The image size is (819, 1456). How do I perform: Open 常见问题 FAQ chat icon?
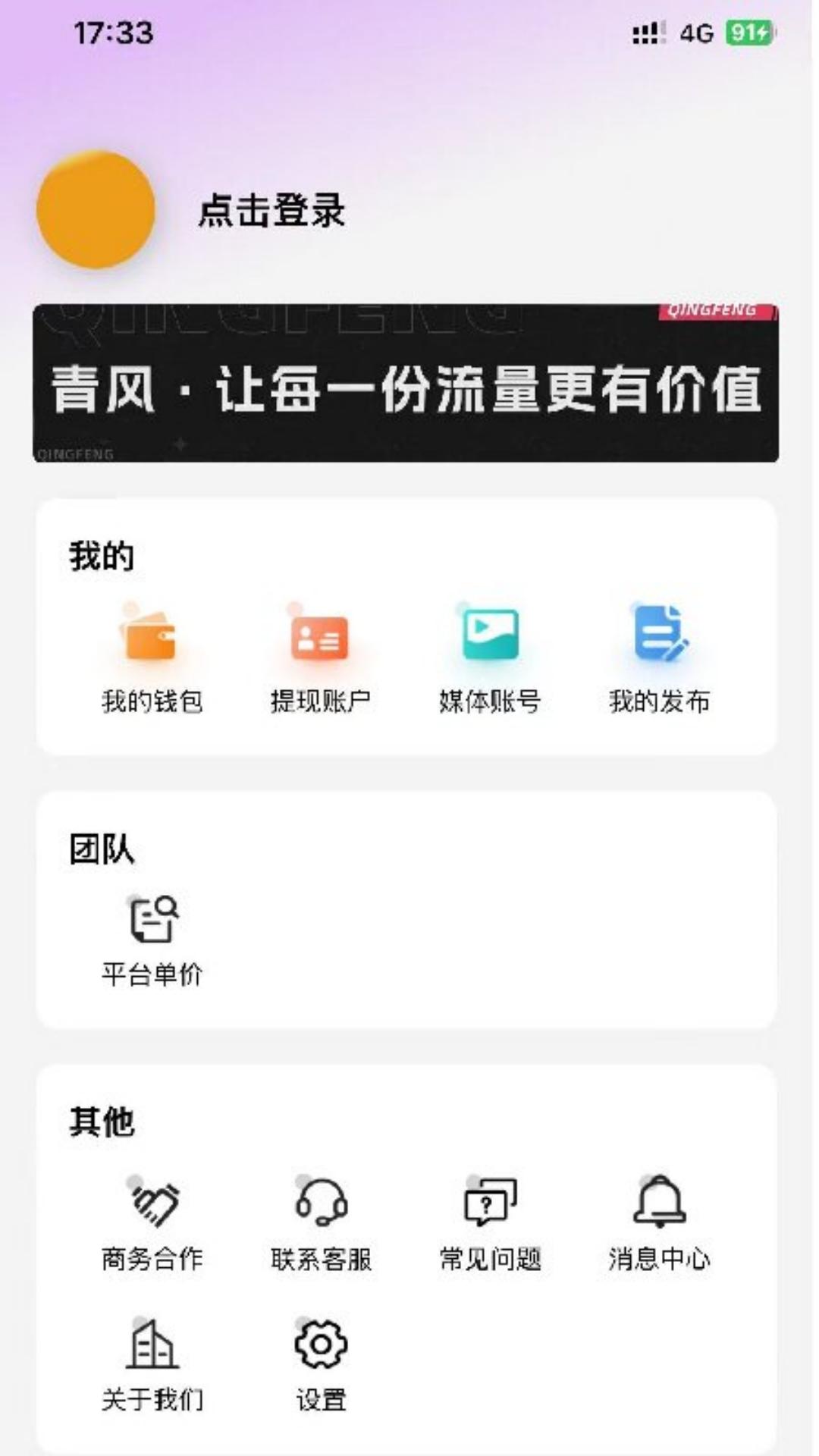(x=490, y=1204)
